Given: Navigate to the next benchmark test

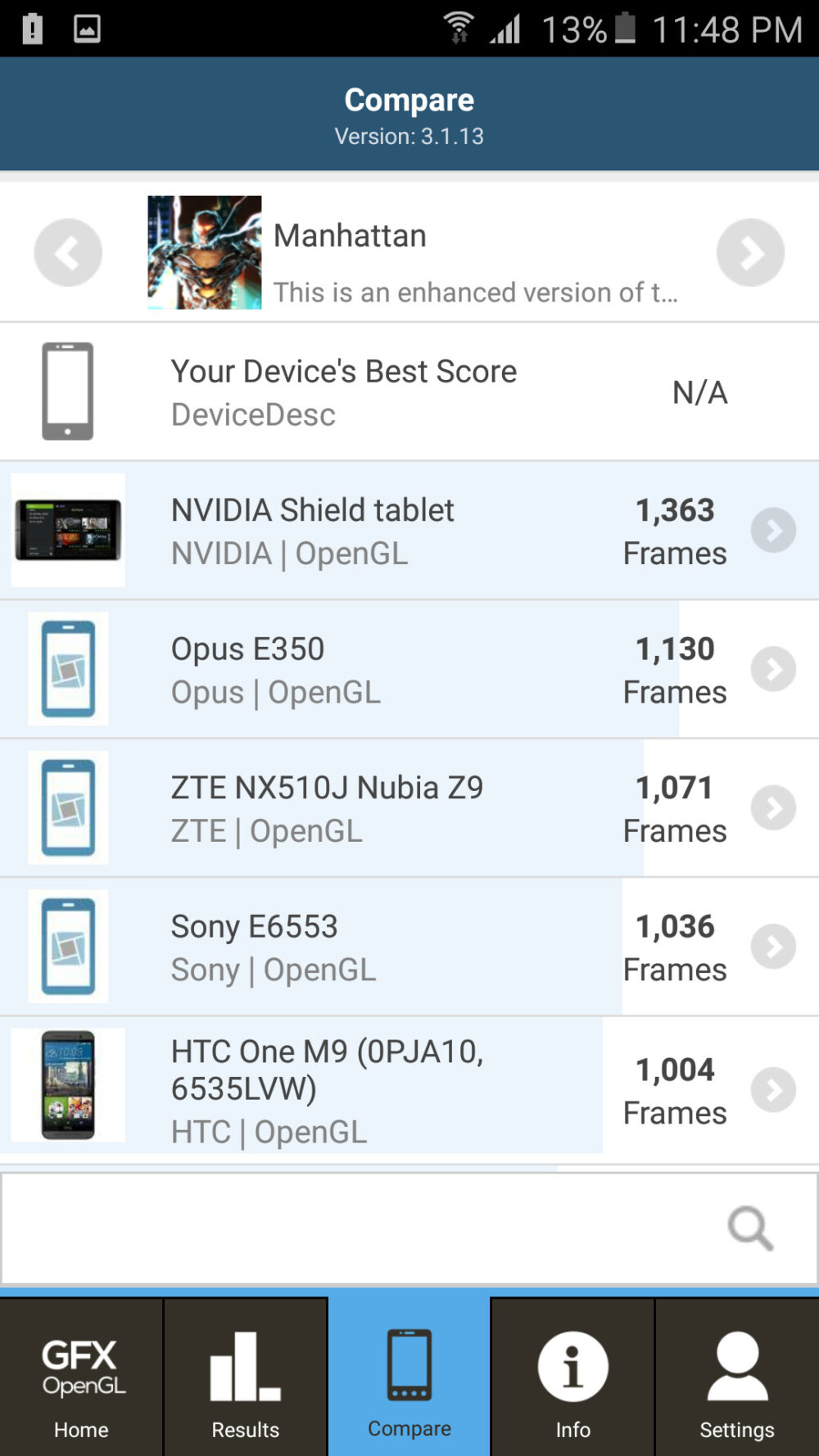Looking at the screenshot, I should [x=749, y=251].
